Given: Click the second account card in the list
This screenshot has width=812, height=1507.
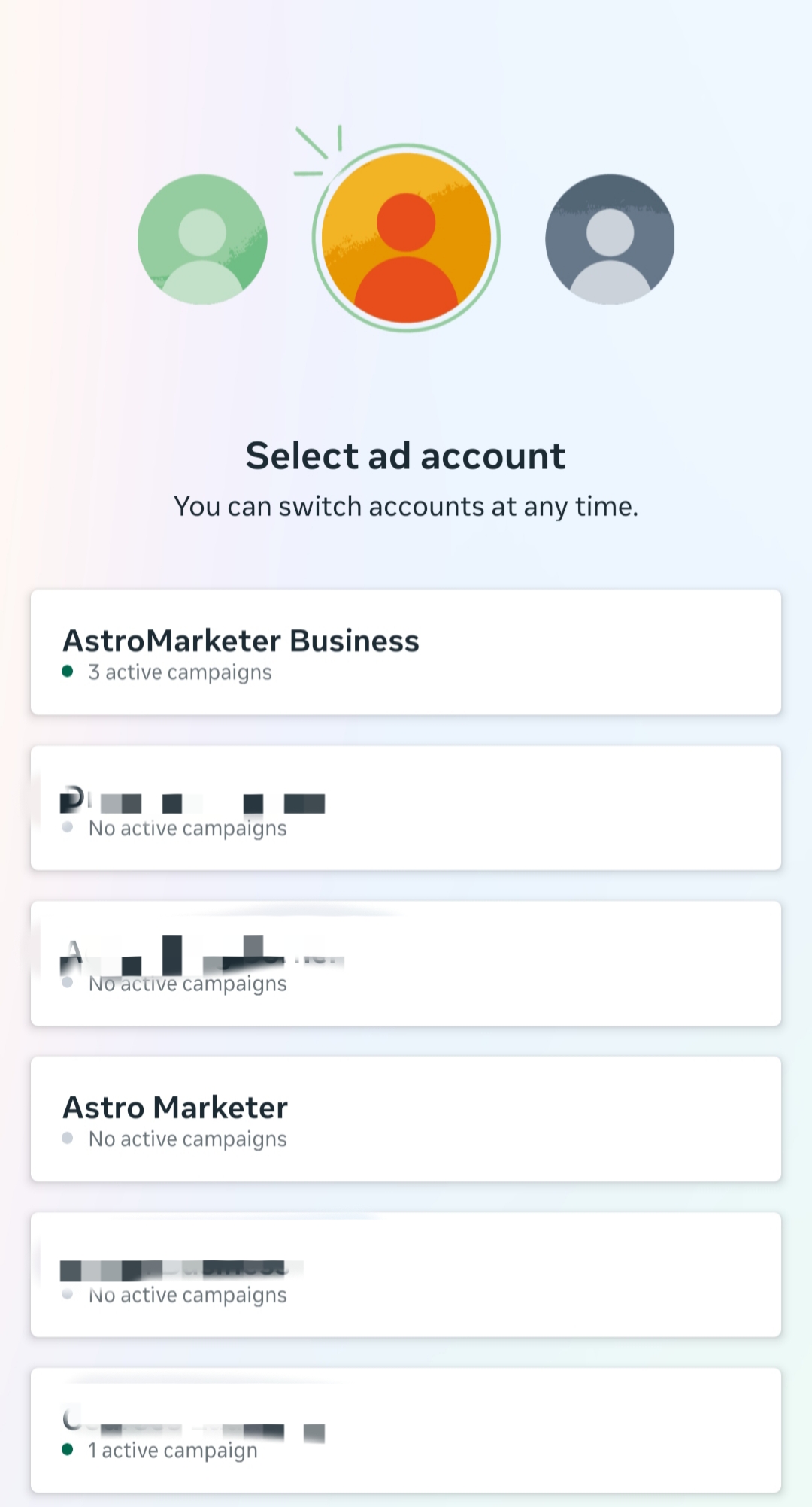Looking at the screenshot, I should 406,807.
